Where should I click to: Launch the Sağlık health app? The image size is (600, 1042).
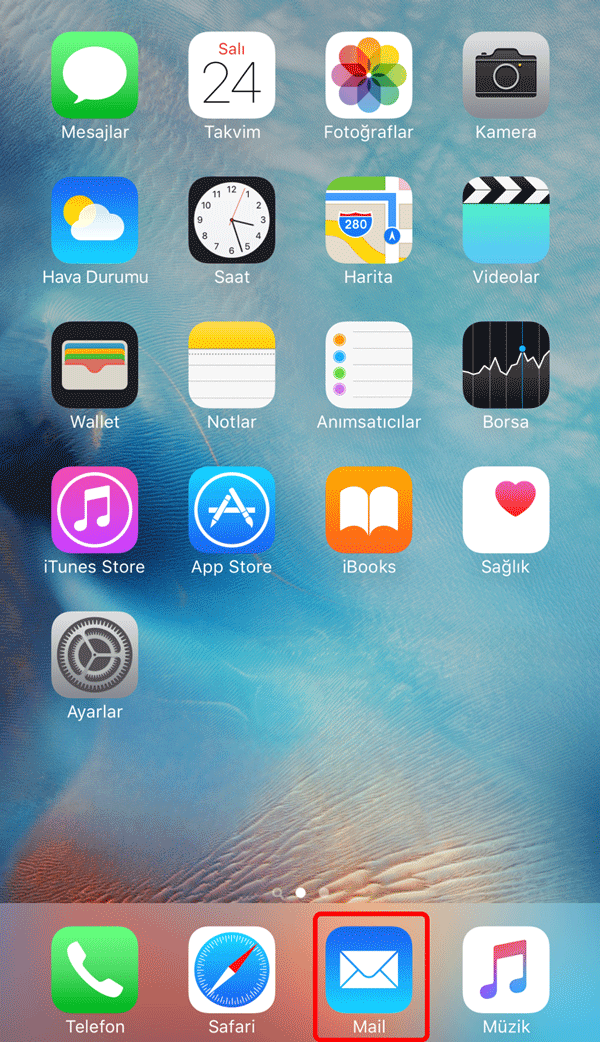point(506,510)
